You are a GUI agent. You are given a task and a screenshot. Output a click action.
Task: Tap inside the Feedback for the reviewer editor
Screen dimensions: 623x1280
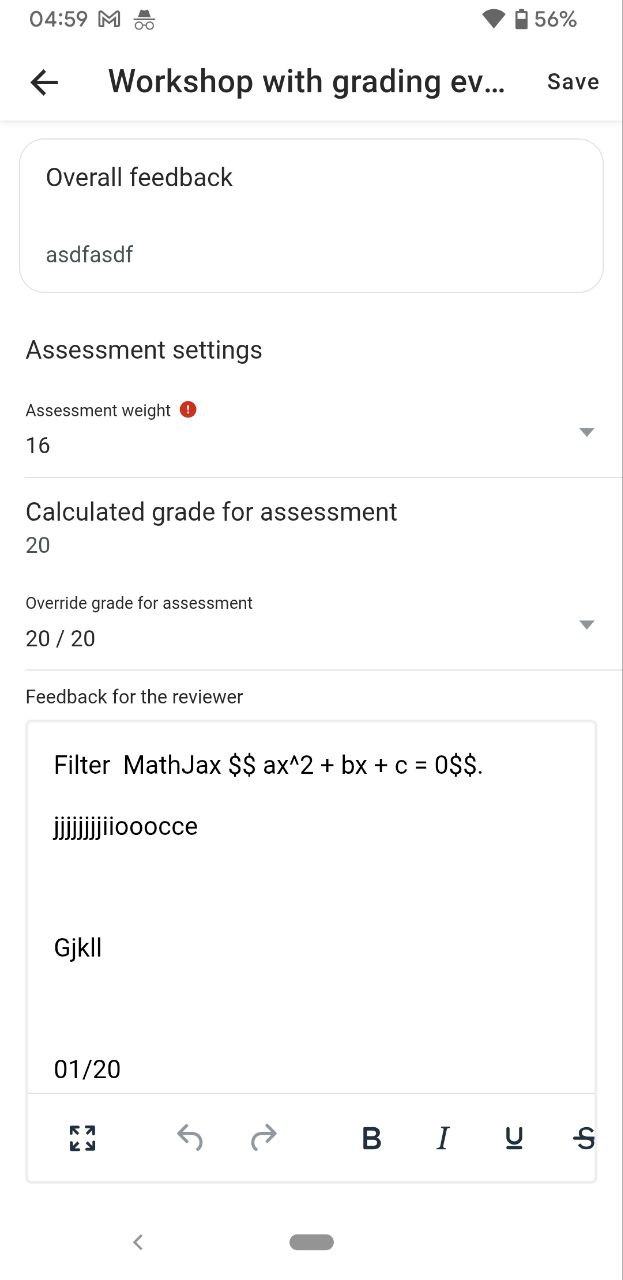click(x=311, y=907)
